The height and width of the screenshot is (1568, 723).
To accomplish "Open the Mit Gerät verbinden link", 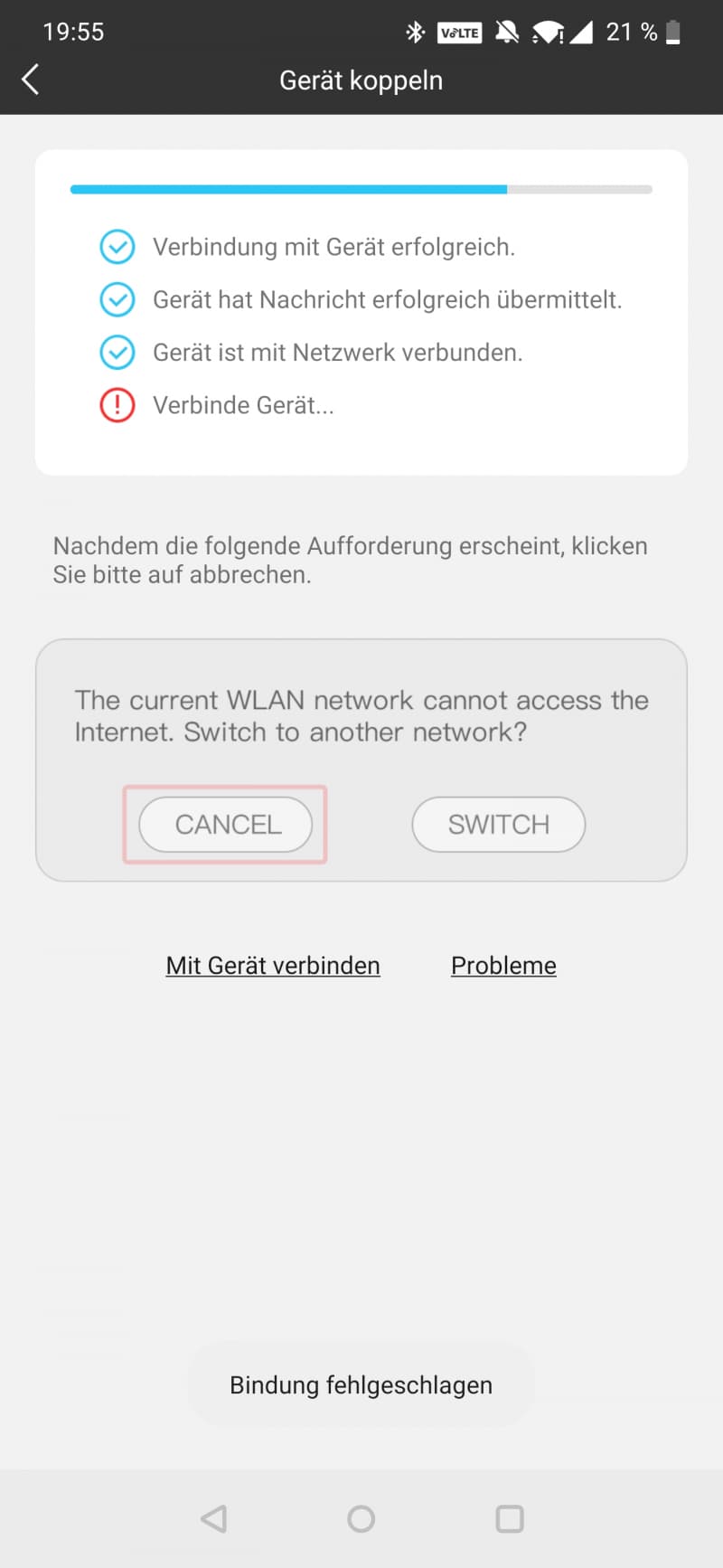I will [273, 965].
